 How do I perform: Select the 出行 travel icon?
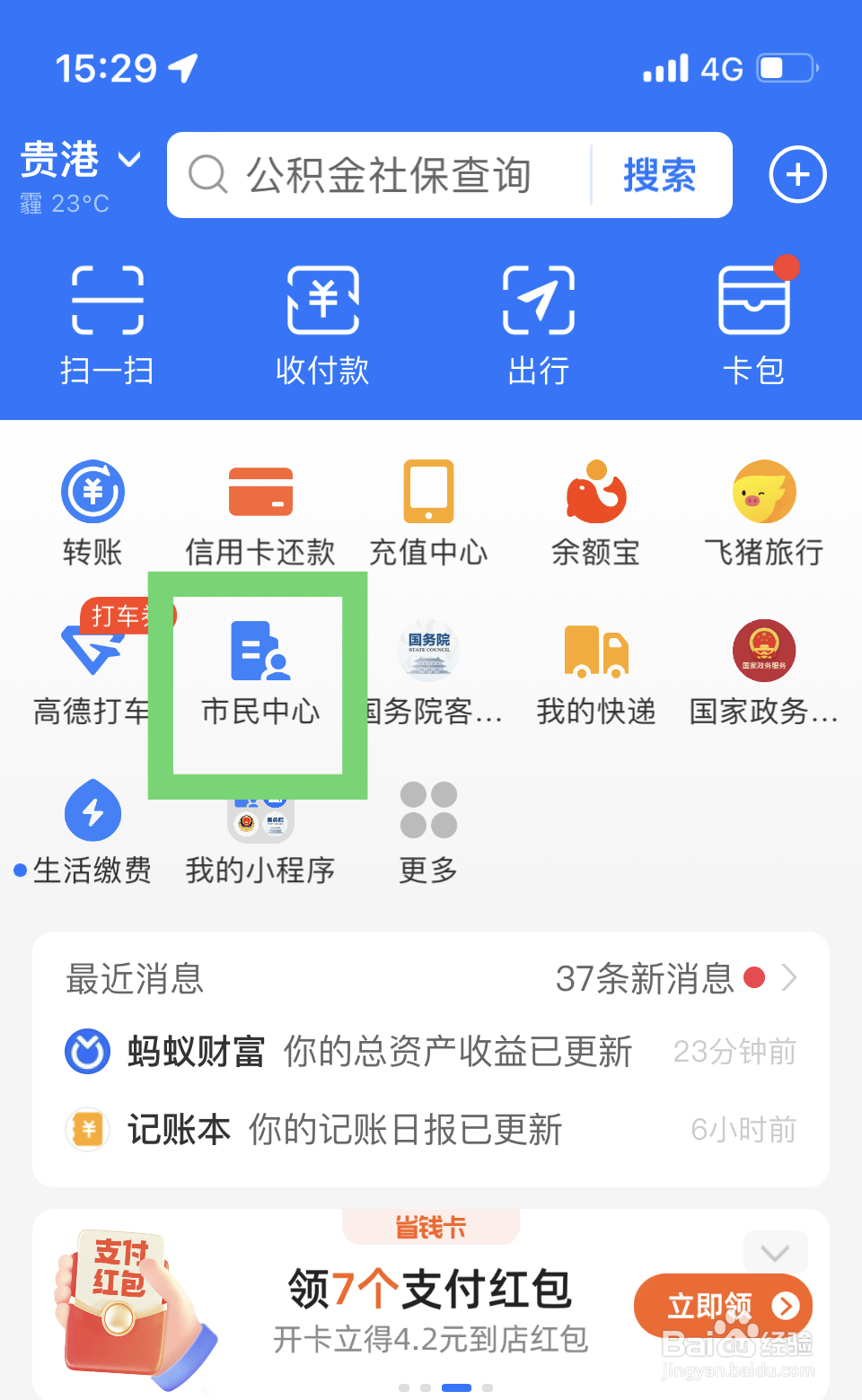pyautogui.click(x=539, y=323)
